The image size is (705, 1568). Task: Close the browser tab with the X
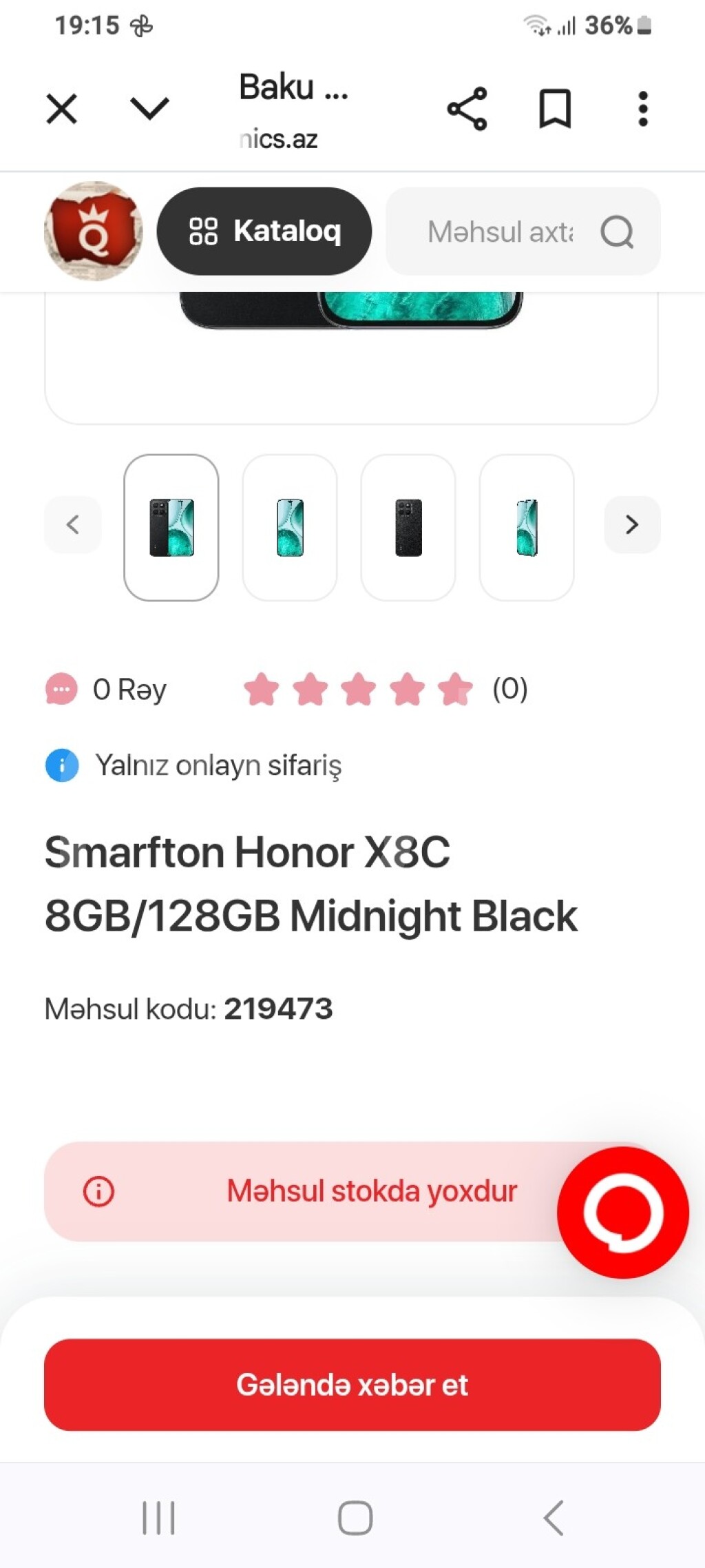coord(61,109)
